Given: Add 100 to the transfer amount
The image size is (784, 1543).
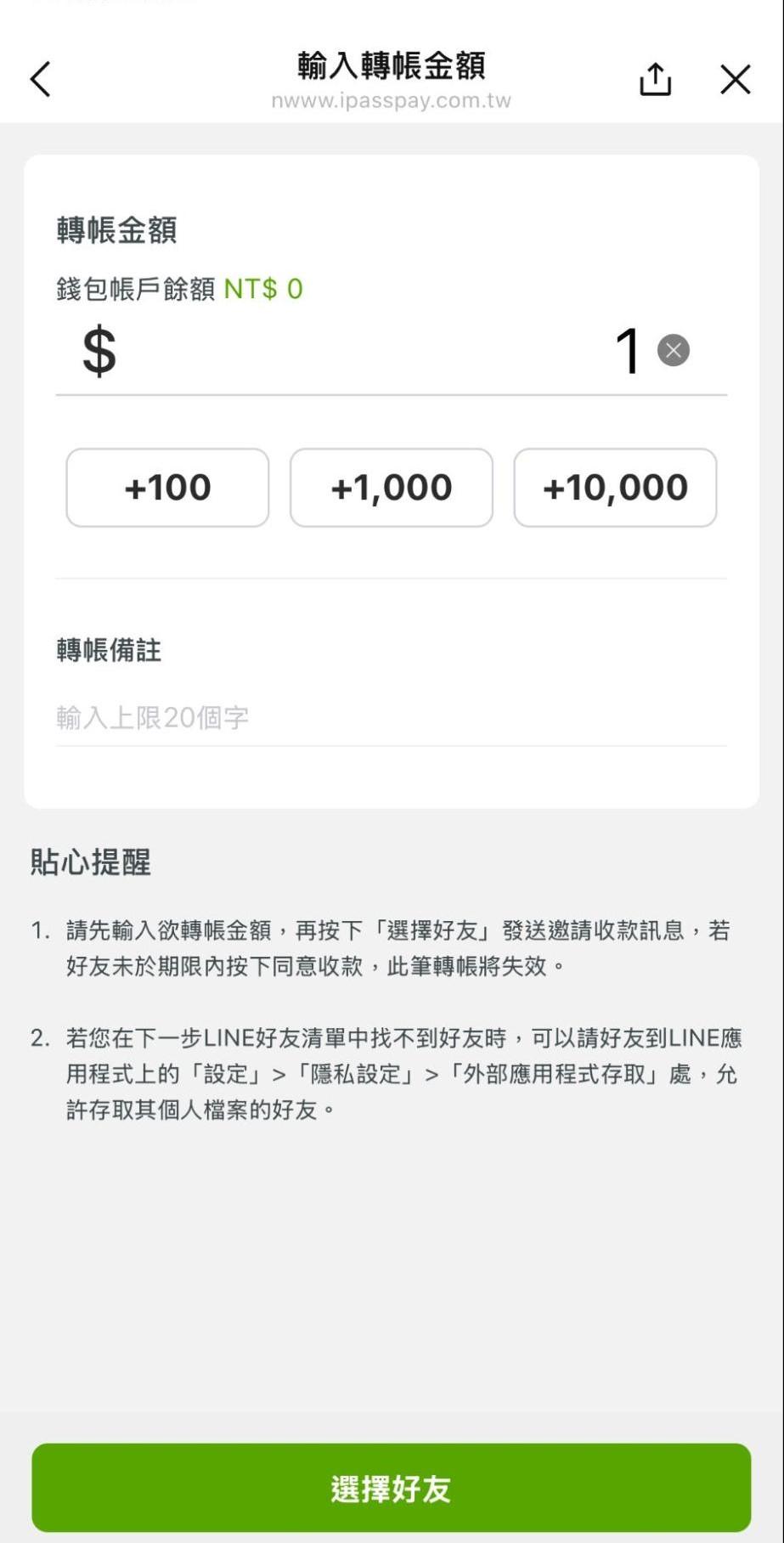Looking at the screenshot, I should [166, 487].
